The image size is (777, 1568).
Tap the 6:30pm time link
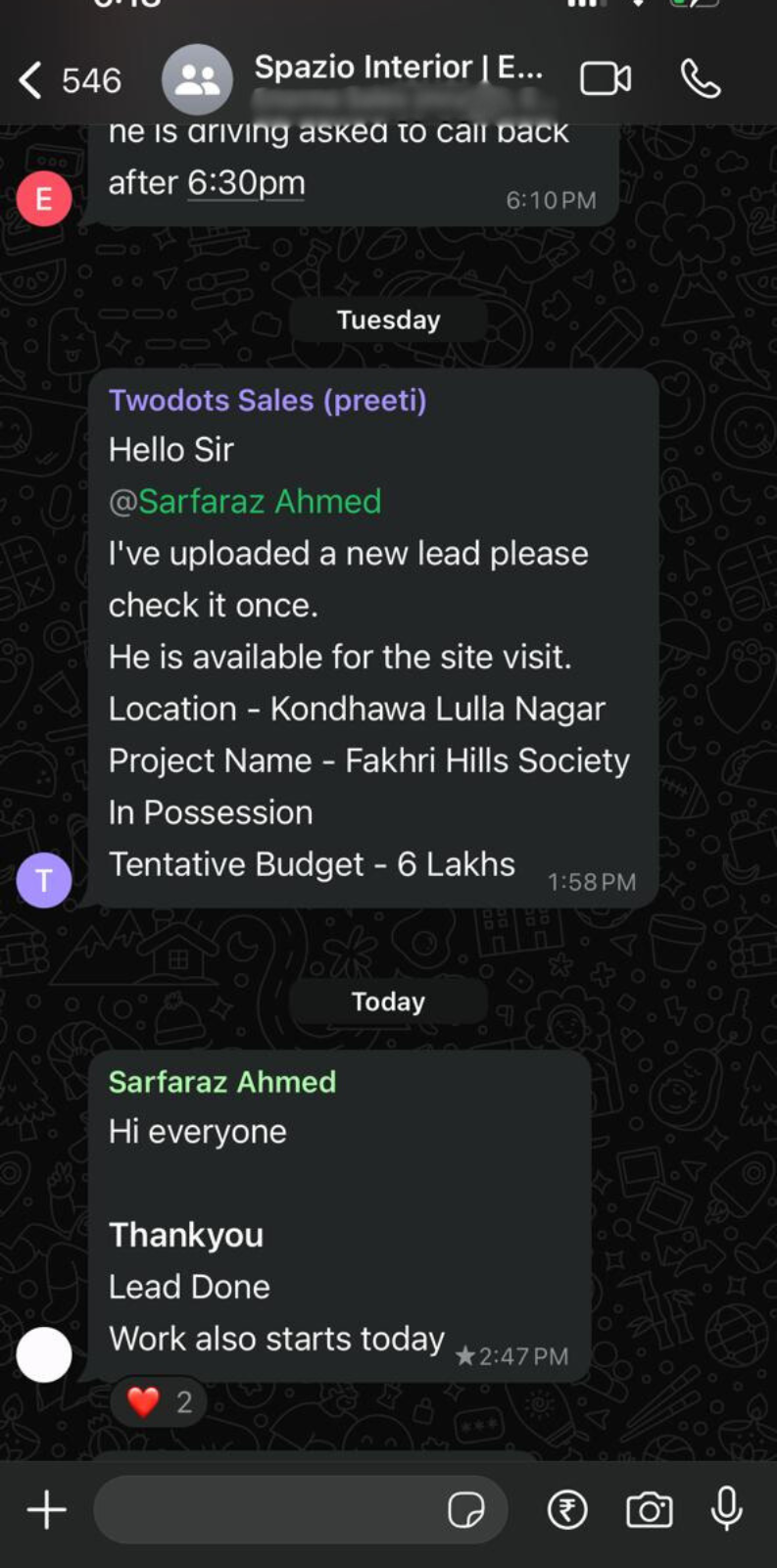click(246, 182)
